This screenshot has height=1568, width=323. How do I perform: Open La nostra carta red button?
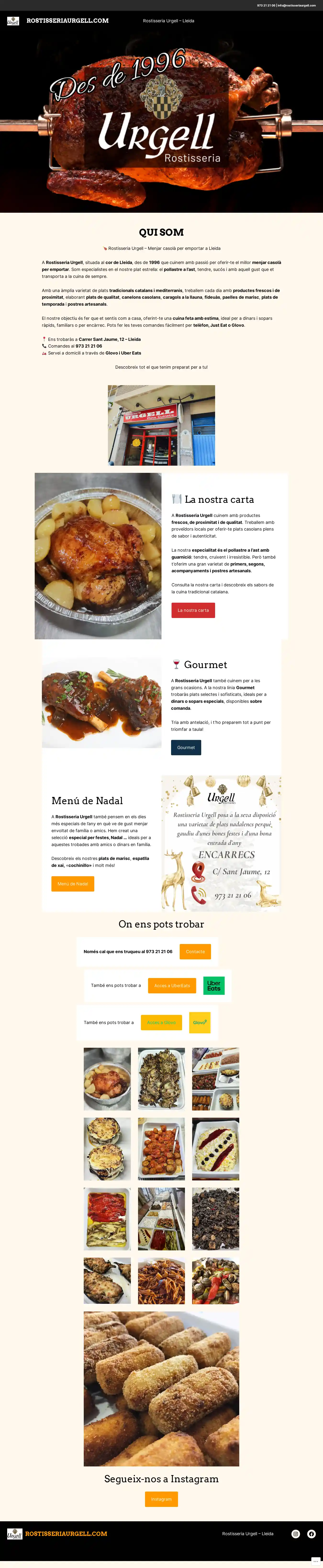(193, 610)
